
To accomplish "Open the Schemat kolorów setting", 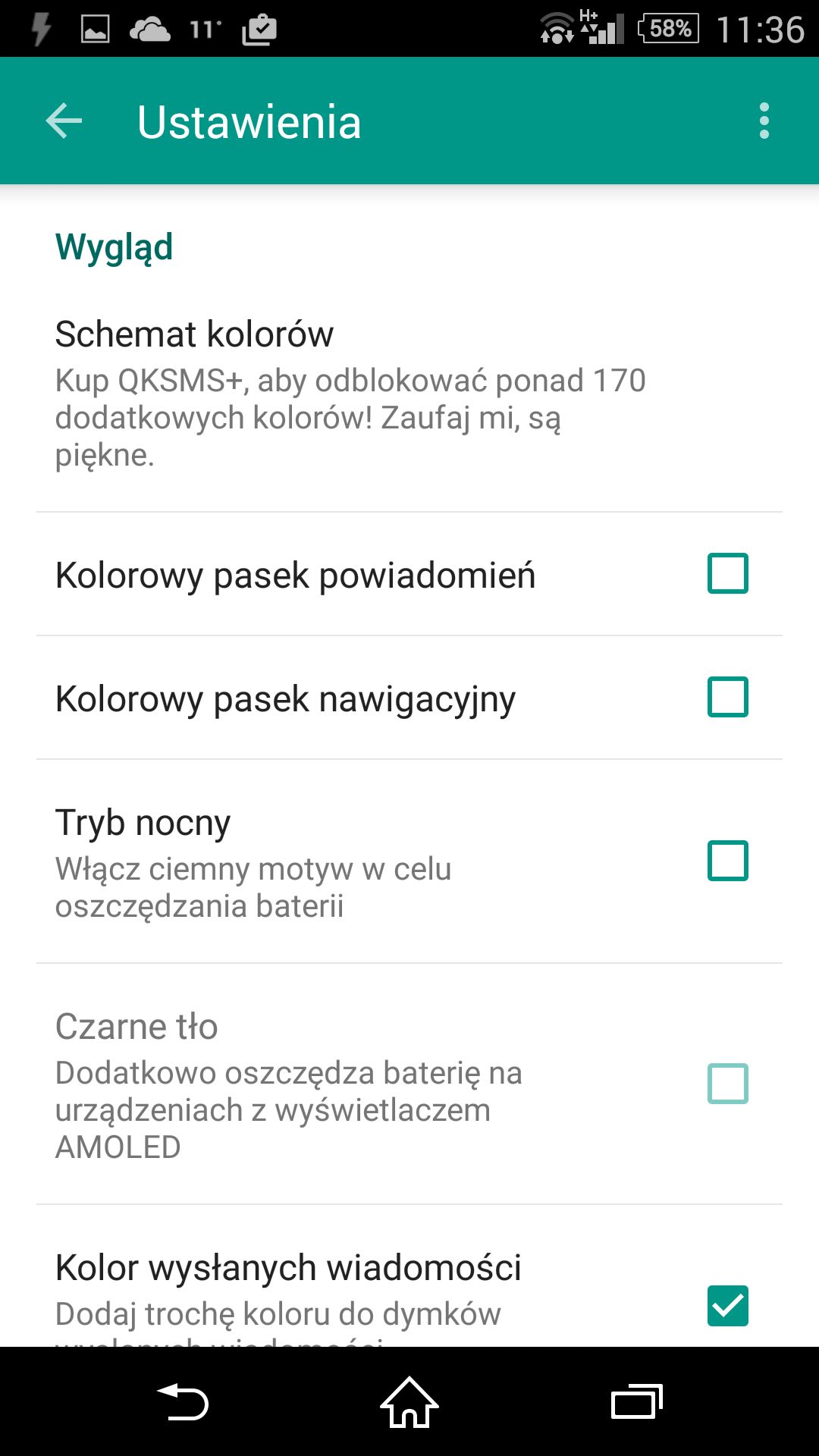I will (x=409, y=394).
